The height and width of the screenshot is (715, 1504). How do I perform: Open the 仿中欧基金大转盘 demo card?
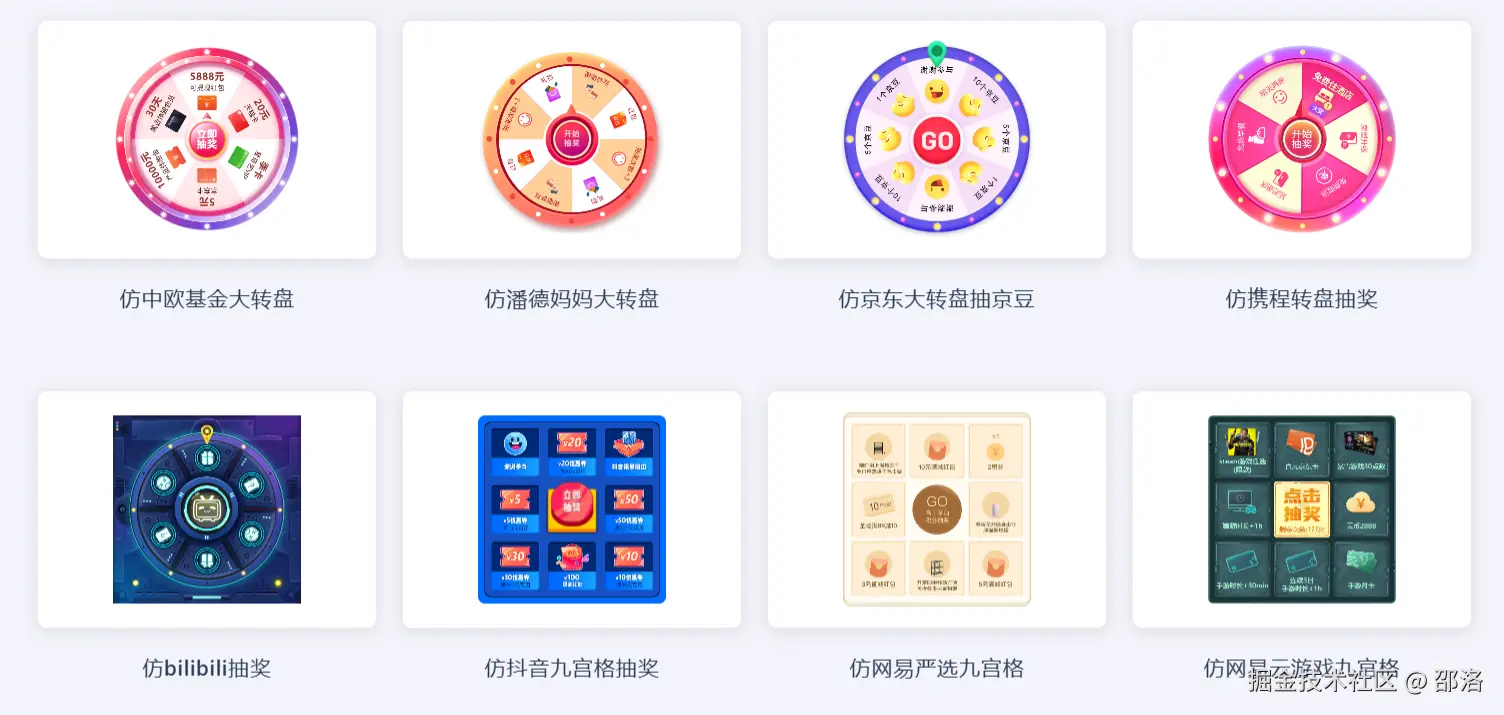click(x=207, y=140)
